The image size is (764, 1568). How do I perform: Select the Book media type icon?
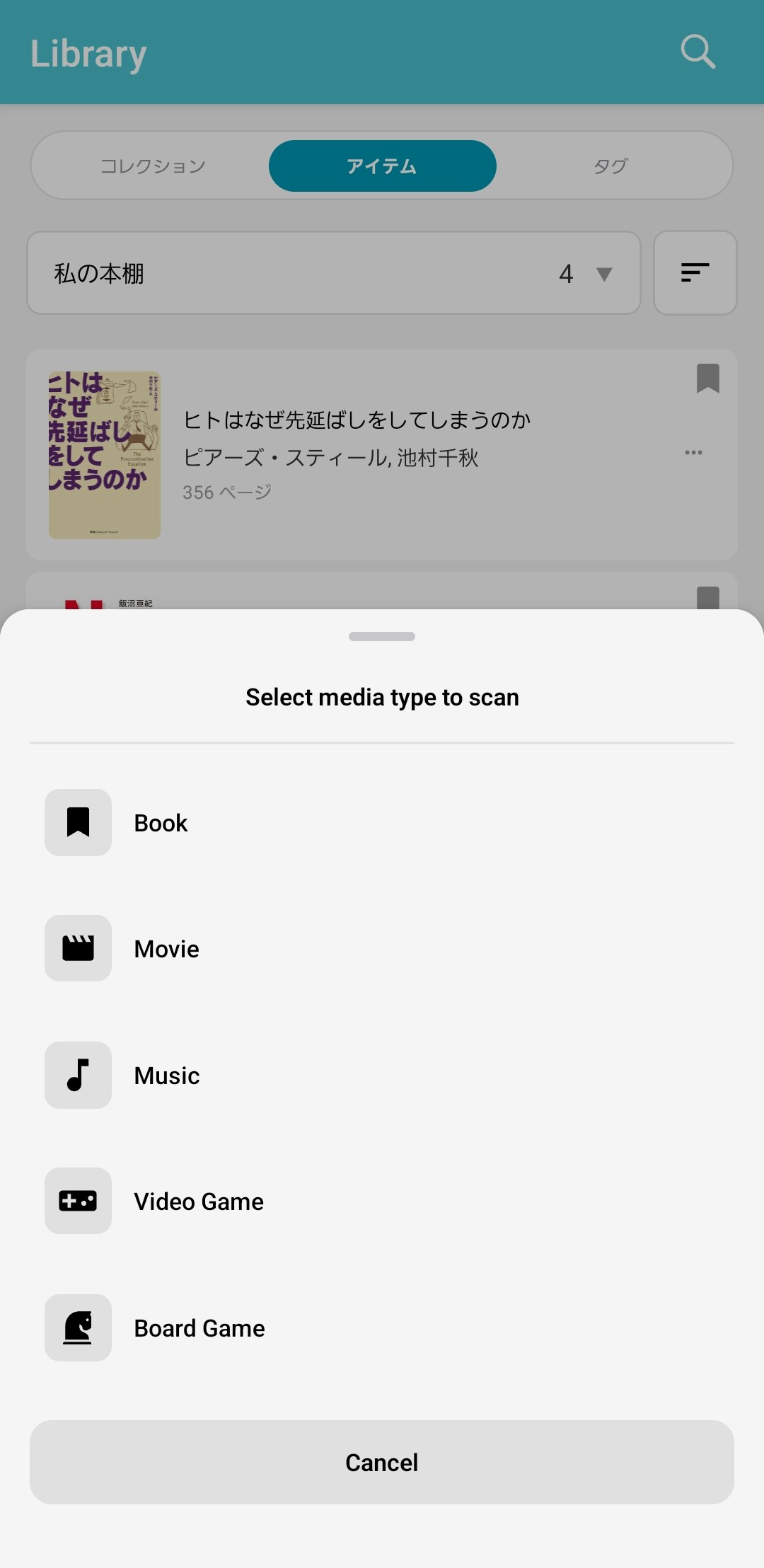click(78, 822)
